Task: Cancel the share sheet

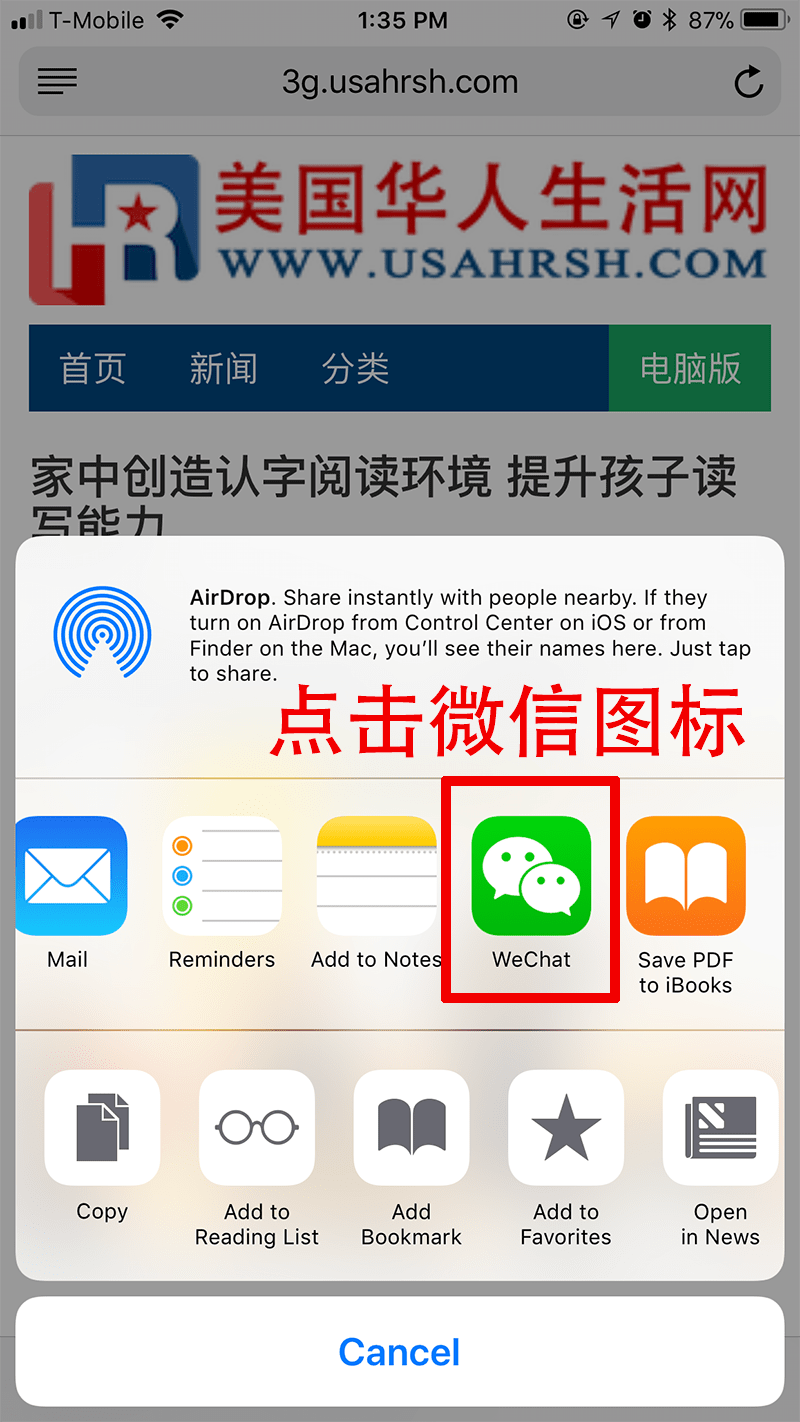Action: point(400,1352)
